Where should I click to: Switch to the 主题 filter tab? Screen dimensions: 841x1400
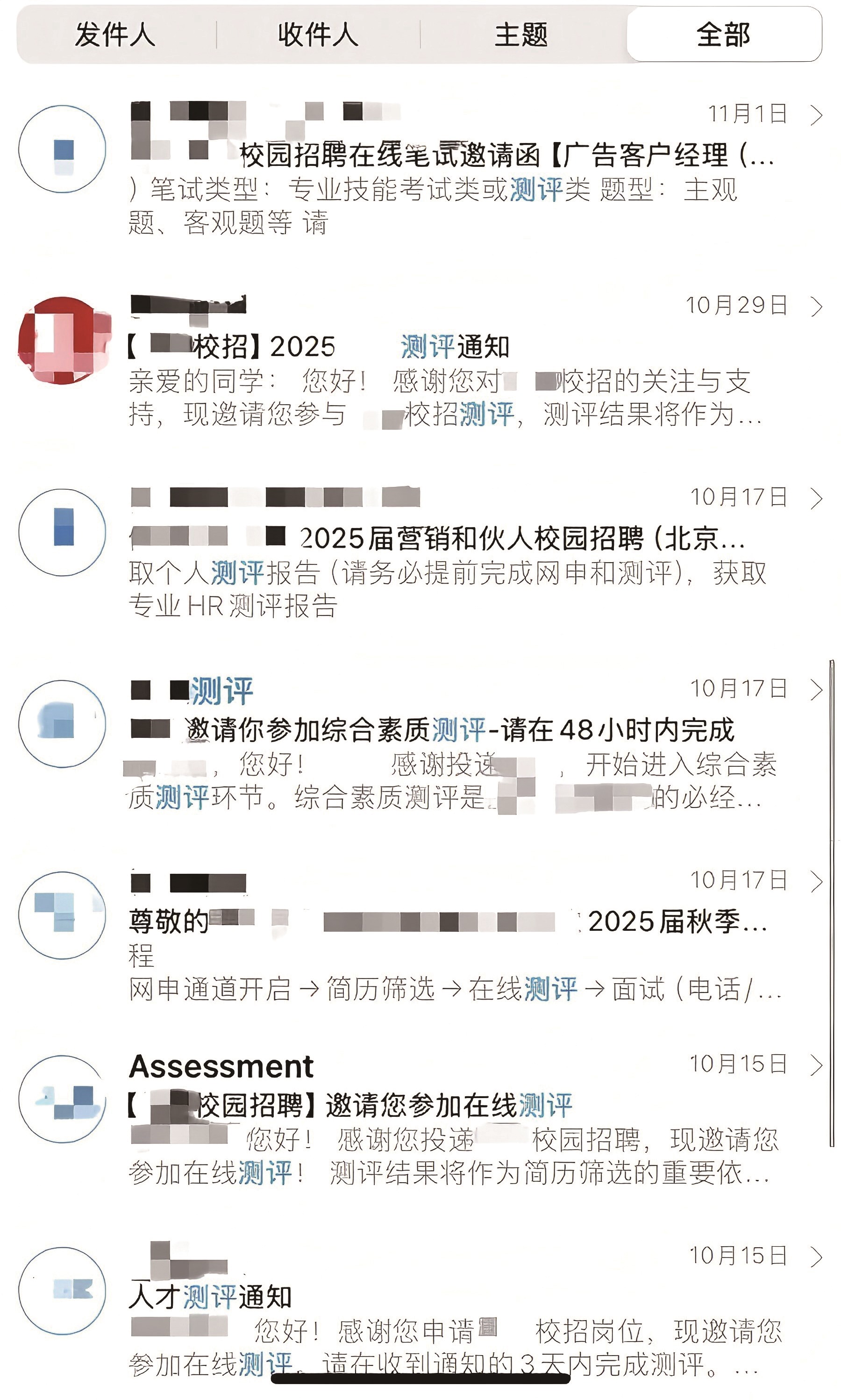point(521,35)
